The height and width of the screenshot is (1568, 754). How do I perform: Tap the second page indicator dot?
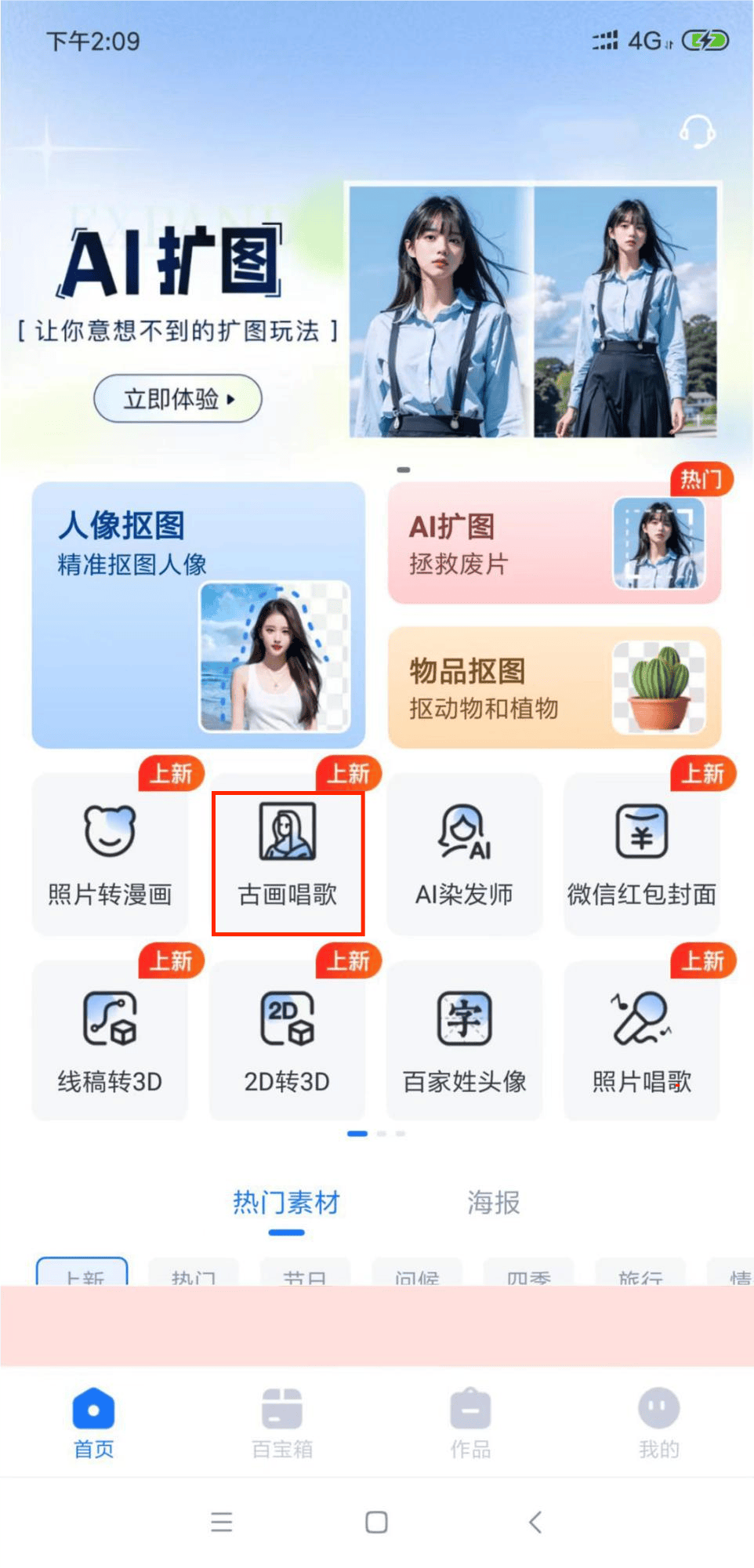(x=382, y=1134)
